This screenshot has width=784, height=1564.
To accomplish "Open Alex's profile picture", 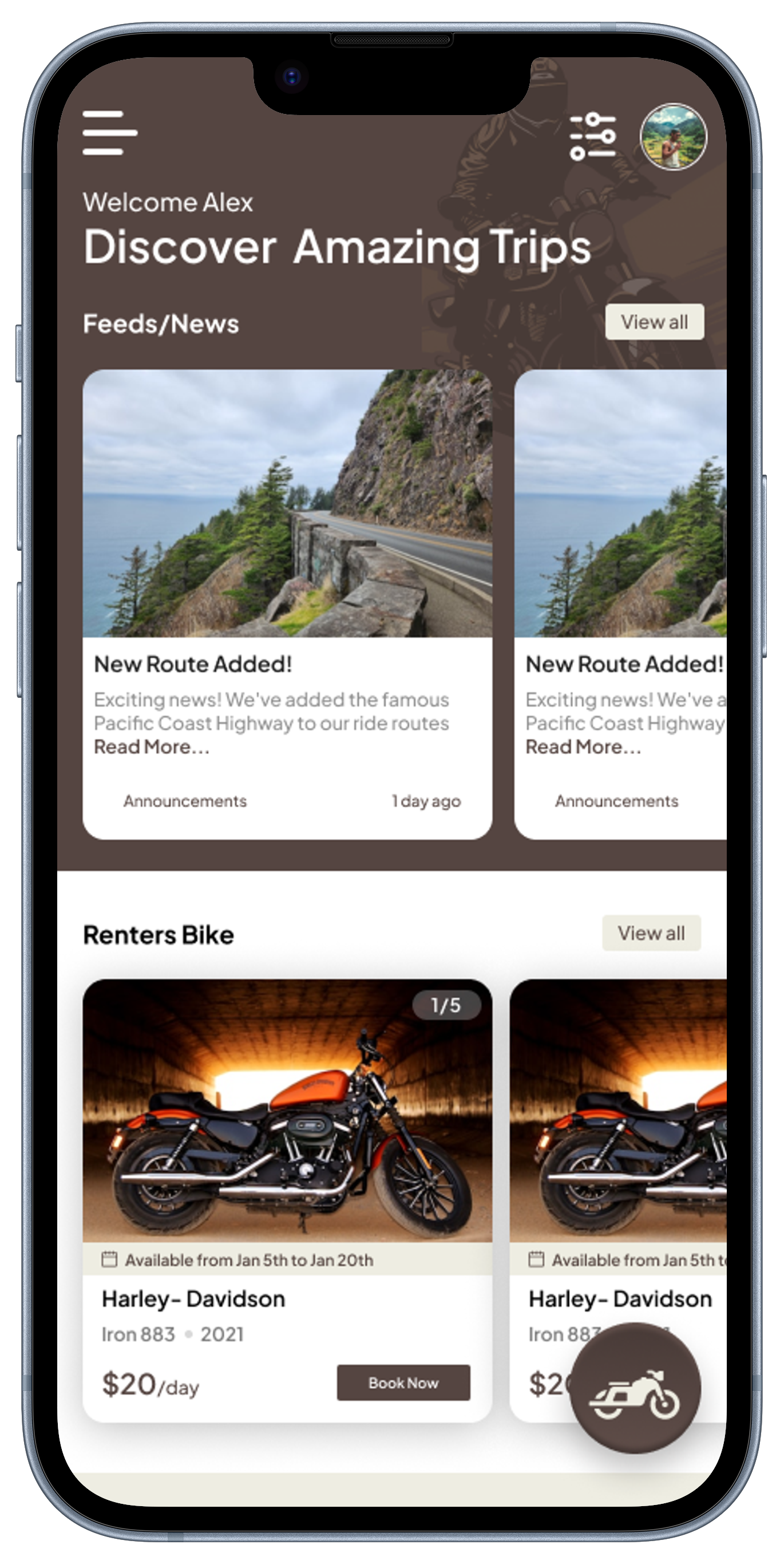I will [x=673, y=137].
